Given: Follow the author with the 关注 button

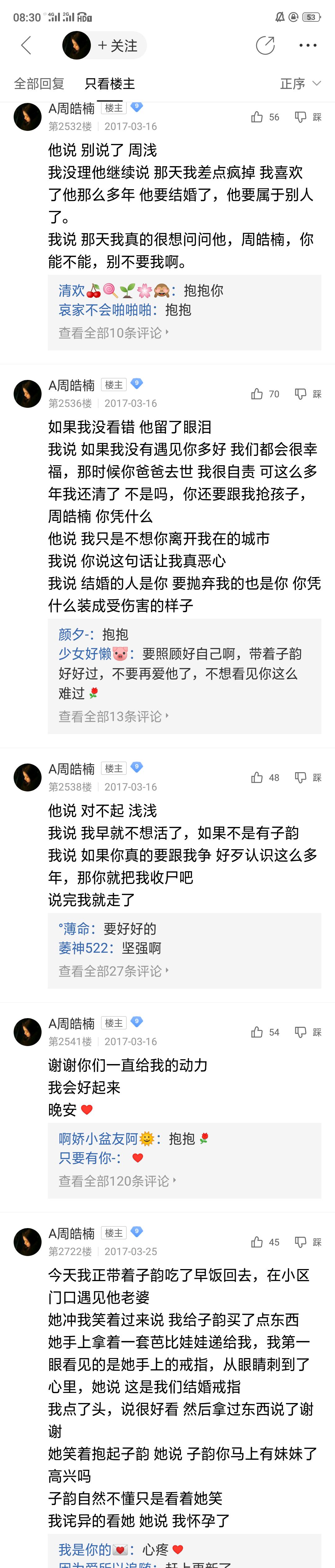Looking at the screenshot, I should 118,46.
